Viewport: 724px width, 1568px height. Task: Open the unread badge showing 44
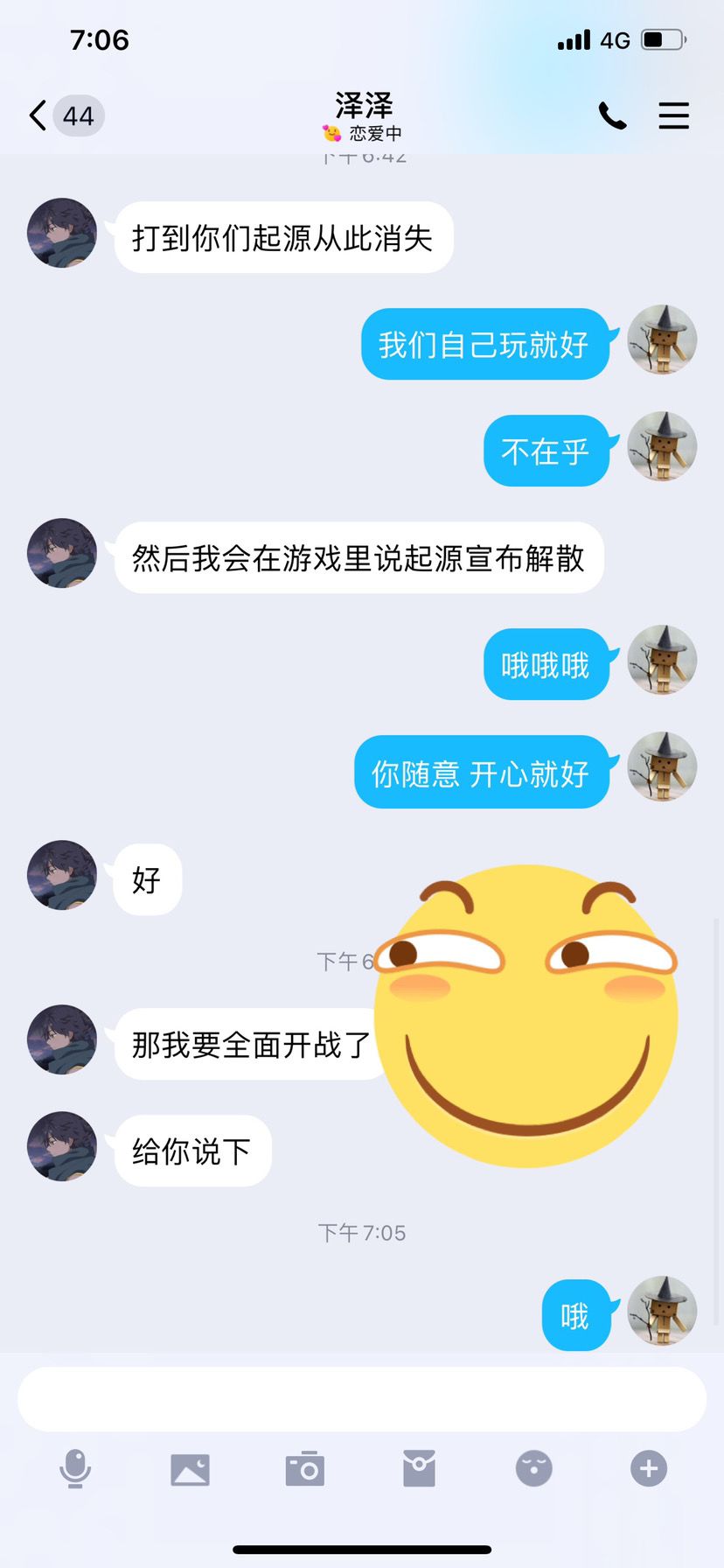pyautogui.click(x=78, y=115)
